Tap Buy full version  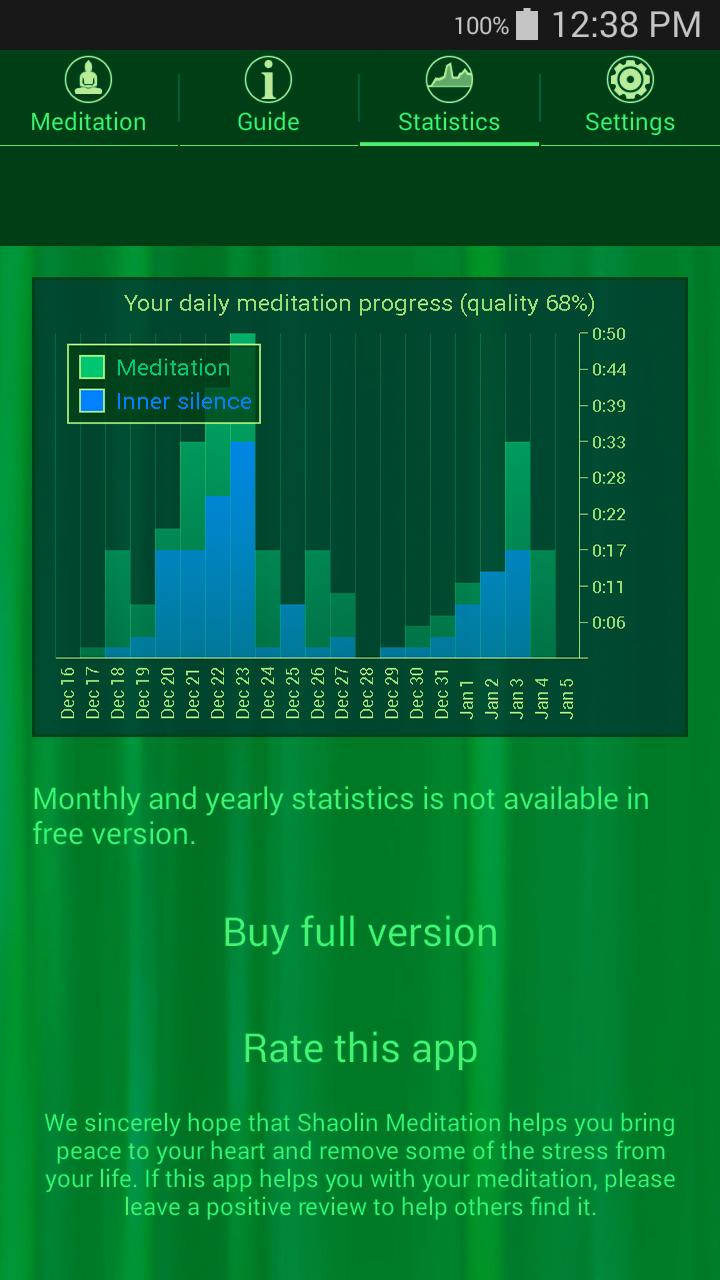[360, 932]
